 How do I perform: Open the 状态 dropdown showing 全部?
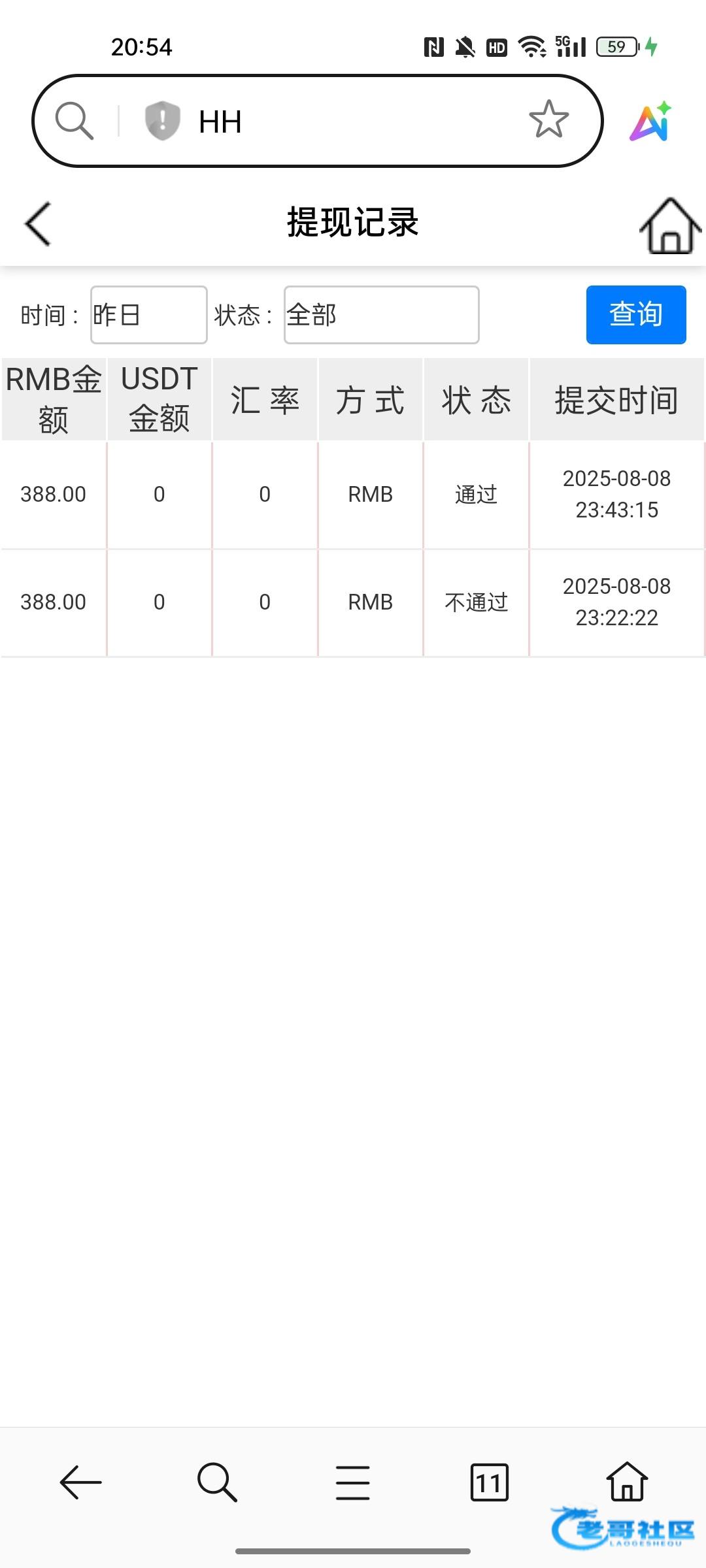pyautogui.click(x=382, y=315)
